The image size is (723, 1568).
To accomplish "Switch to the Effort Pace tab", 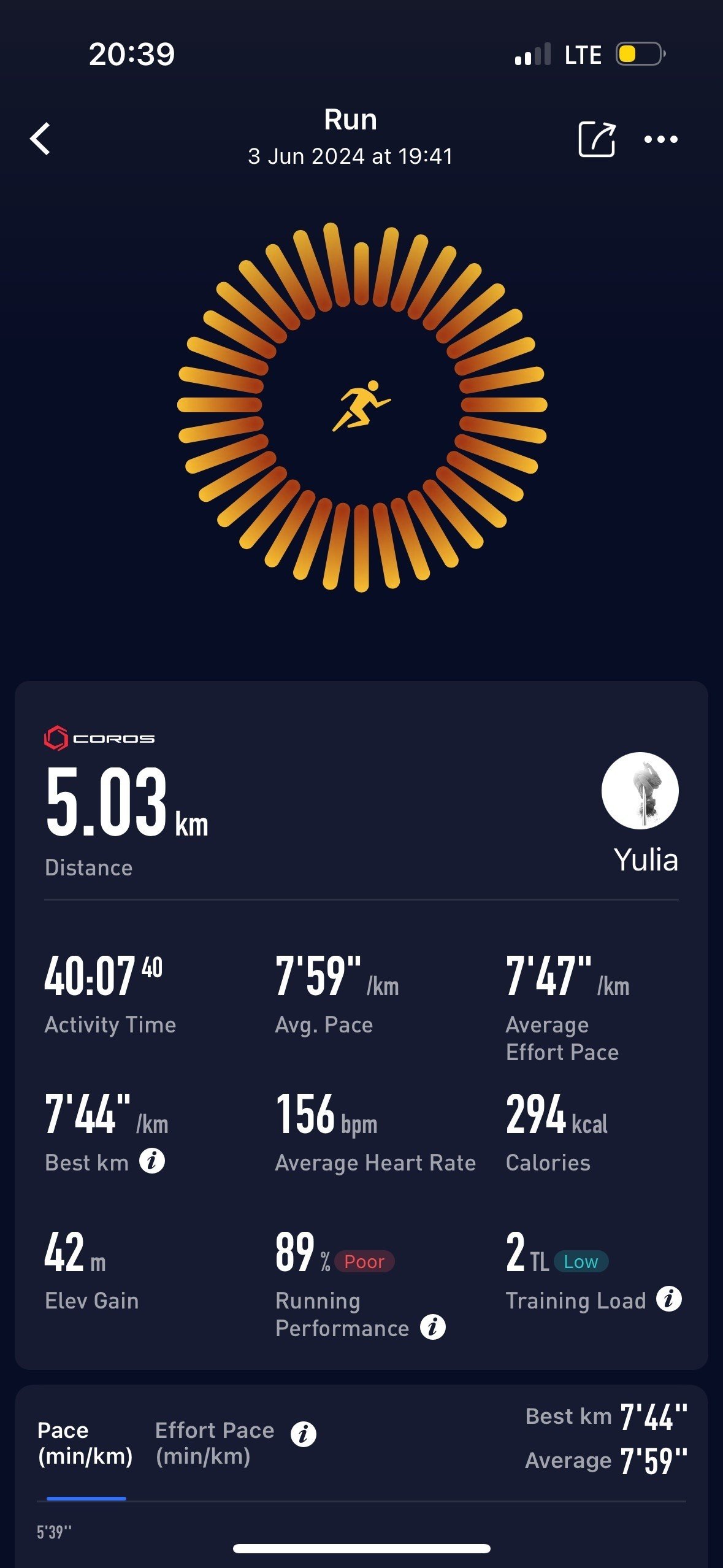I will (x=215, y=1443).
